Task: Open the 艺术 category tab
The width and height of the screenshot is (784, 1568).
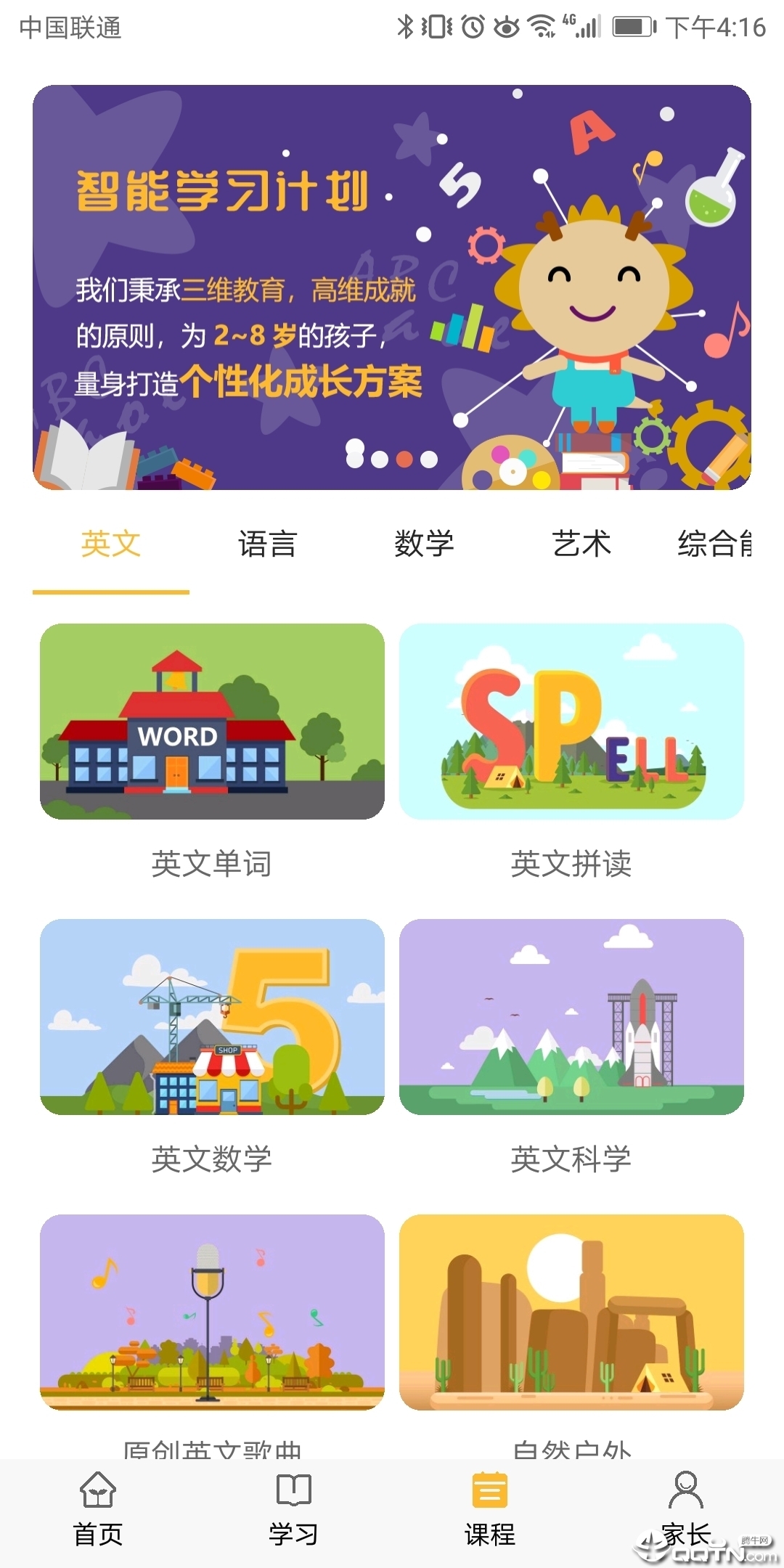Action: [581, 544]
